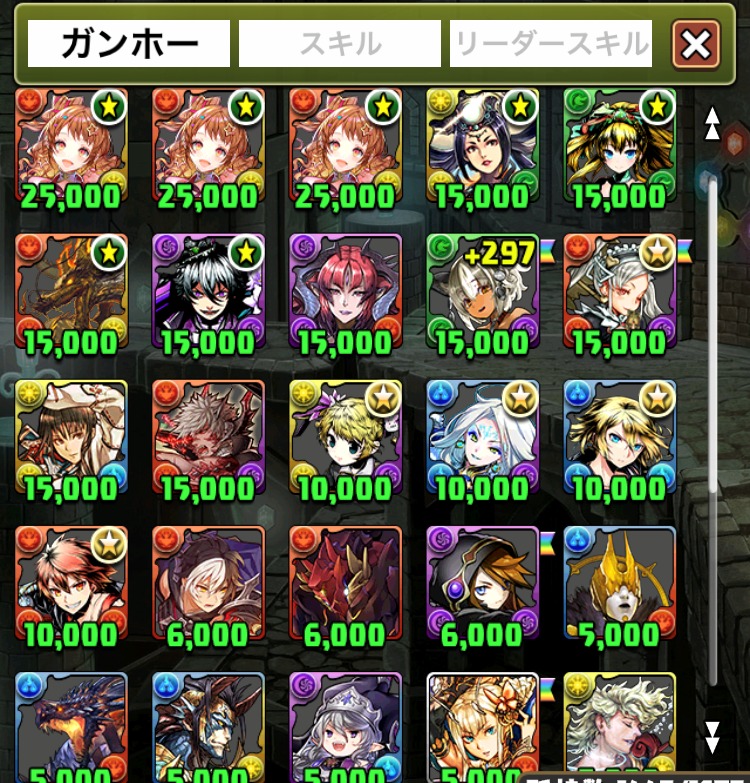This screenshot has width=750, height=783.
Task: Jump to the bottom with the double down arrow
Action: point(712,737)
